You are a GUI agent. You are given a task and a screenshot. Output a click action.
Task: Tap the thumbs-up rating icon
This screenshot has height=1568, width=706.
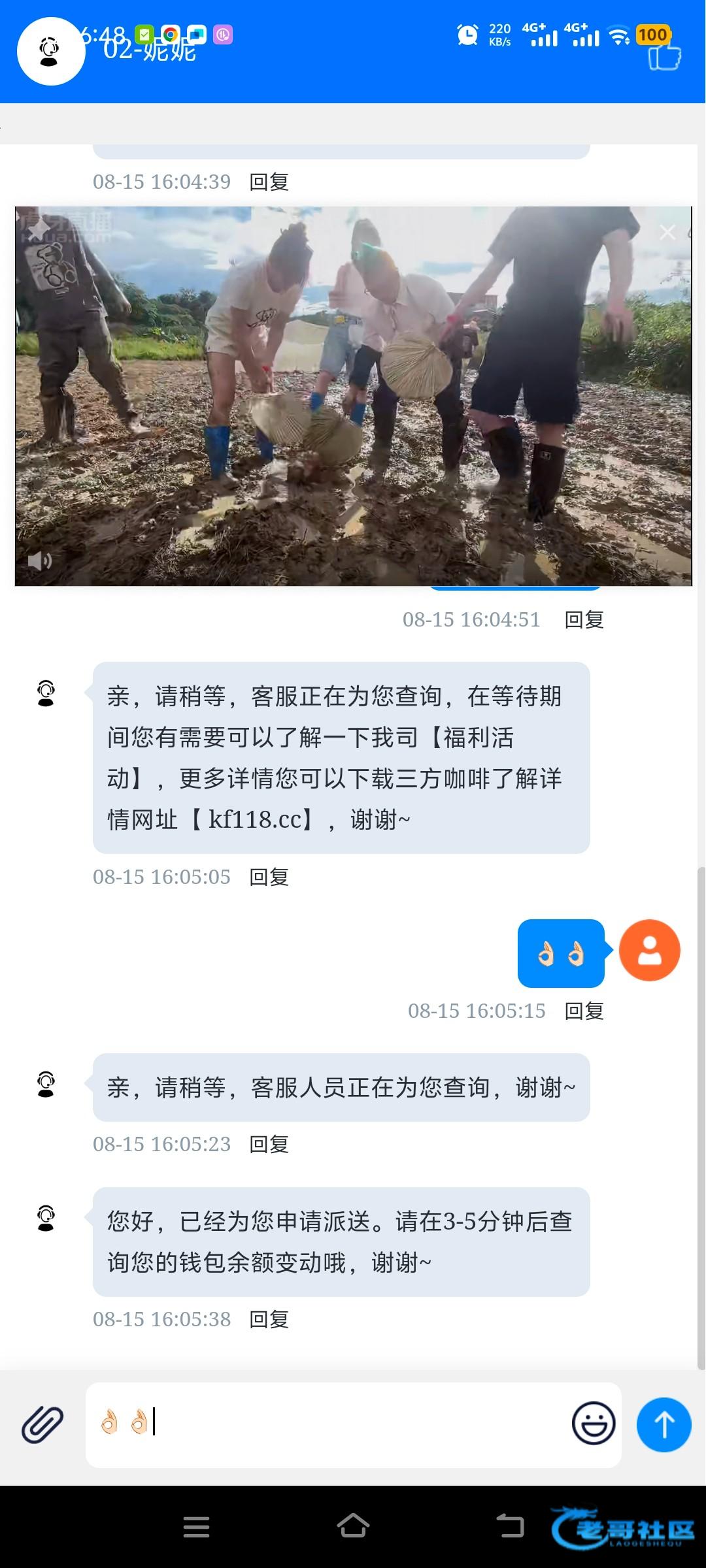click(664, 57)
